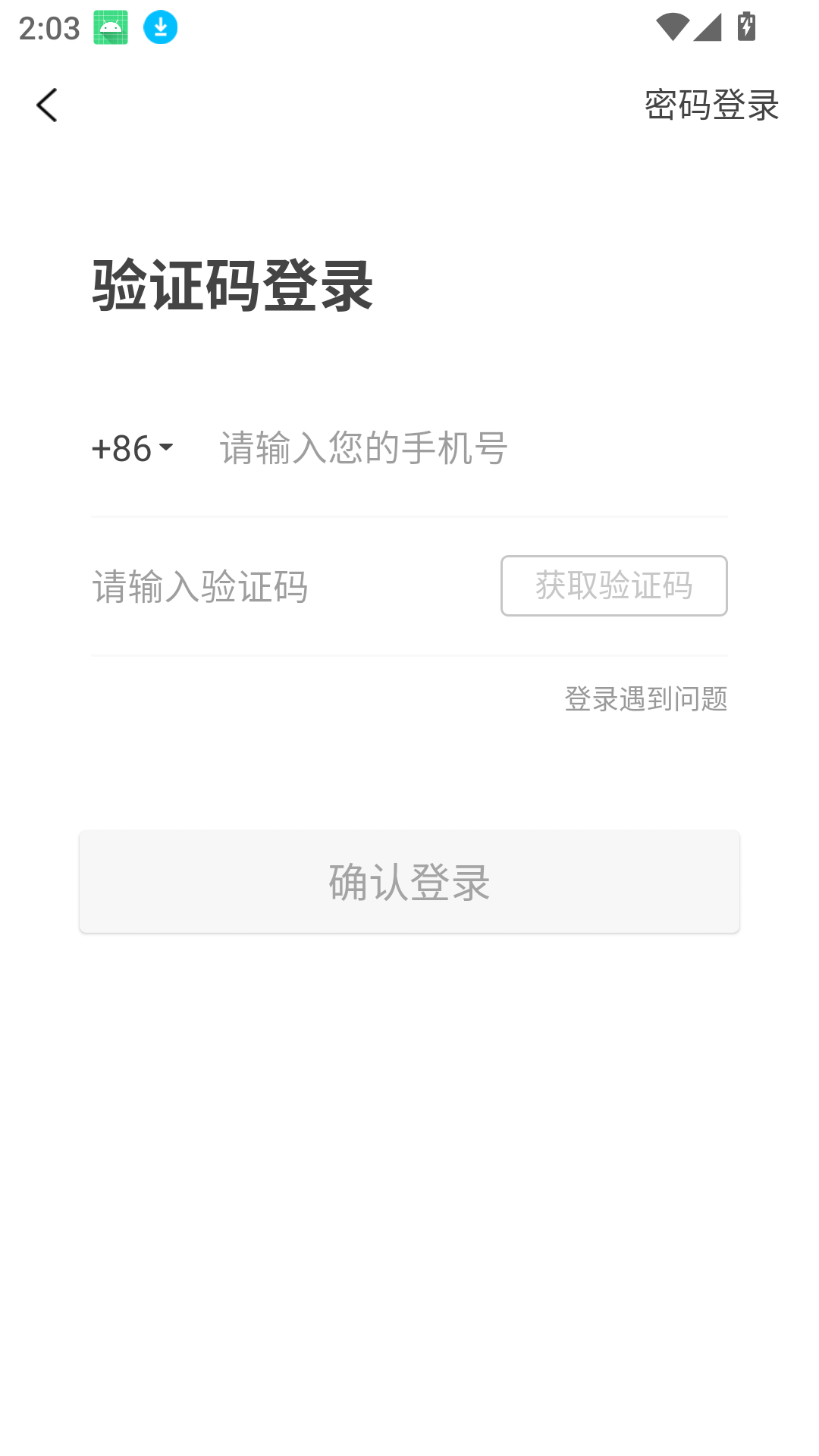Switch to 密码登录 password login
The width and height of the screenshot is (819, 1456).
[711, 106]
